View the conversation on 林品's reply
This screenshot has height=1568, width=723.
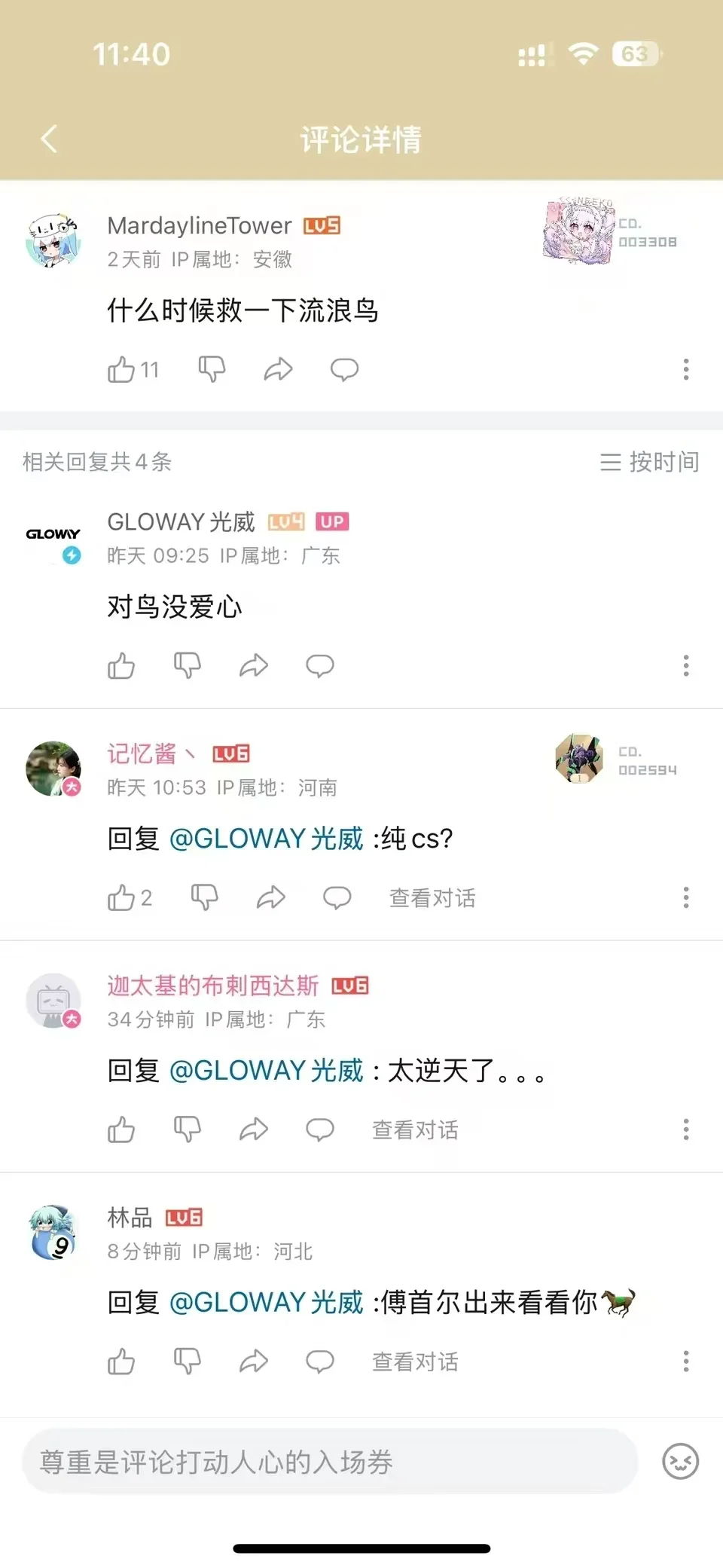pyautogui.click(x=415, y=1362)
